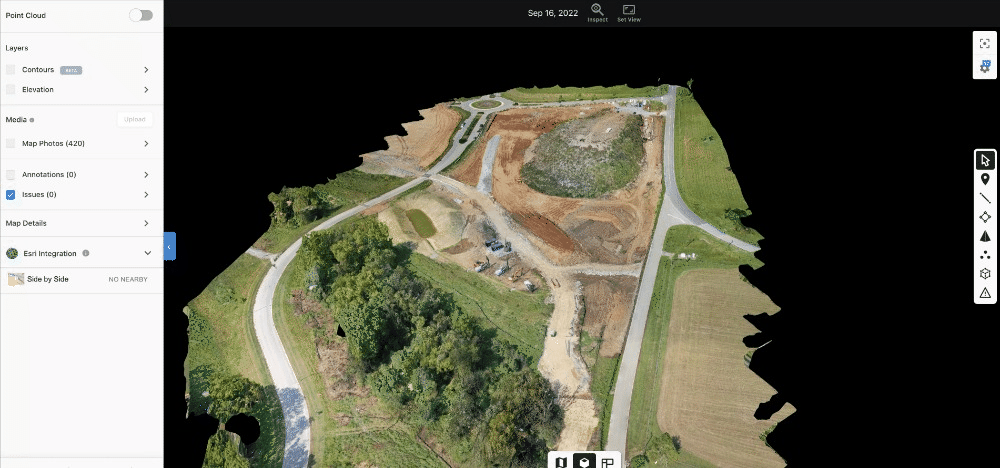1000x468 pixels.
Task: Open Side by Side comparison
Action: pyautogui.click(x=48, y=279)
